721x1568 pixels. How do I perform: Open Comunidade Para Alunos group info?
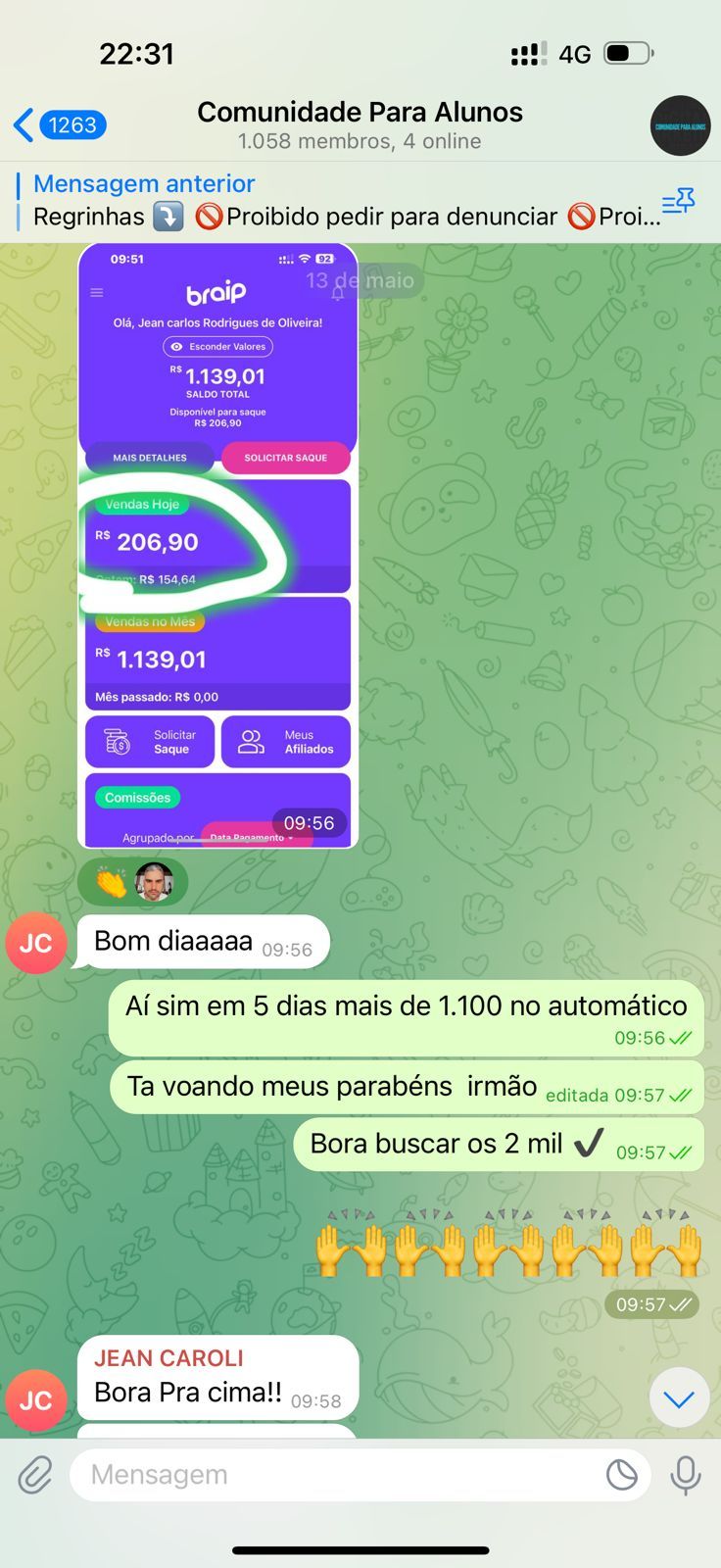pos(360,125)
